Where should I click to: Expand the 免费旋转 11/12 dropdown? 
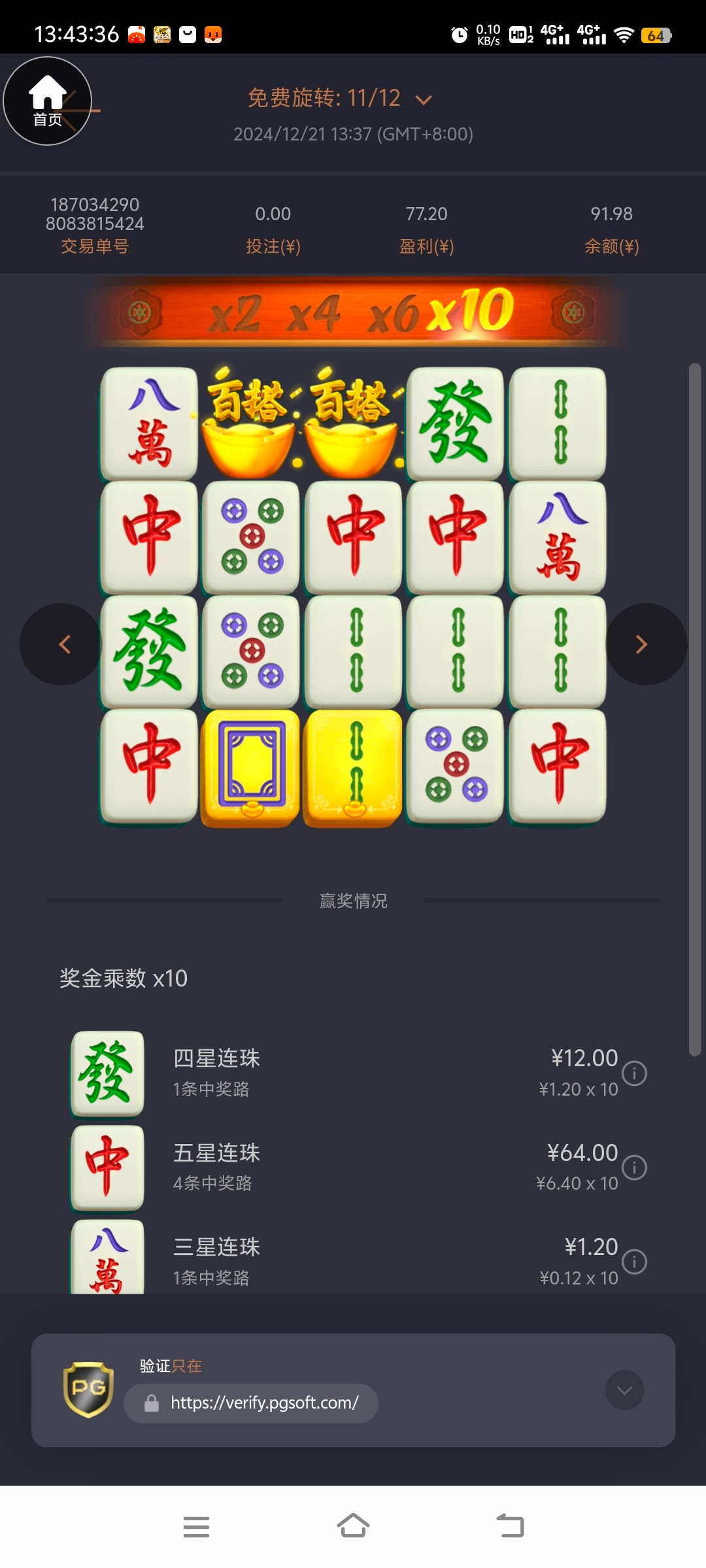[424, 100]
